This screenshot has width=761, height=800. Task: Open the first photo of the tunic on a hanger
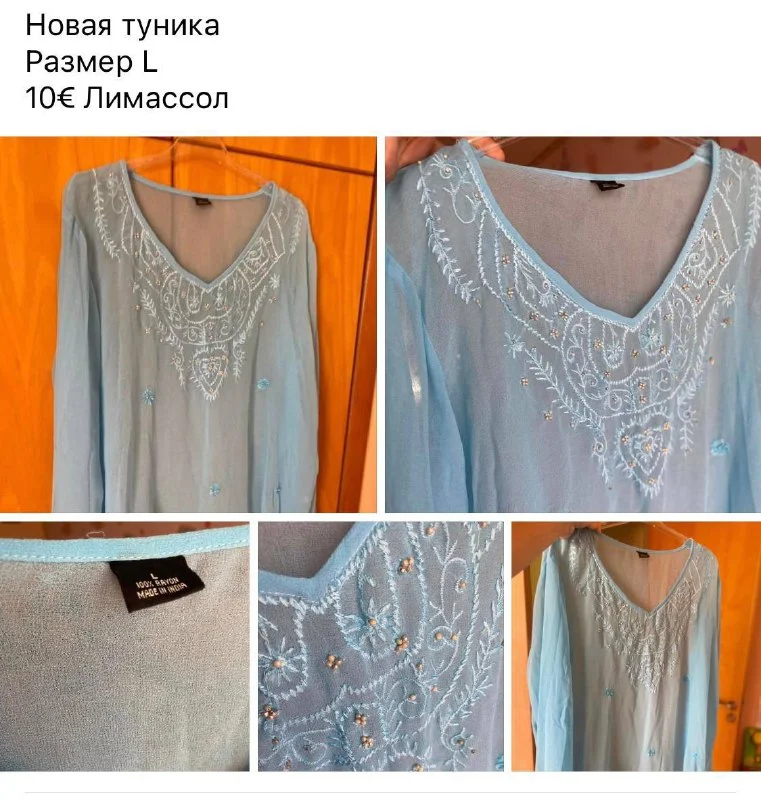(188, 325)
